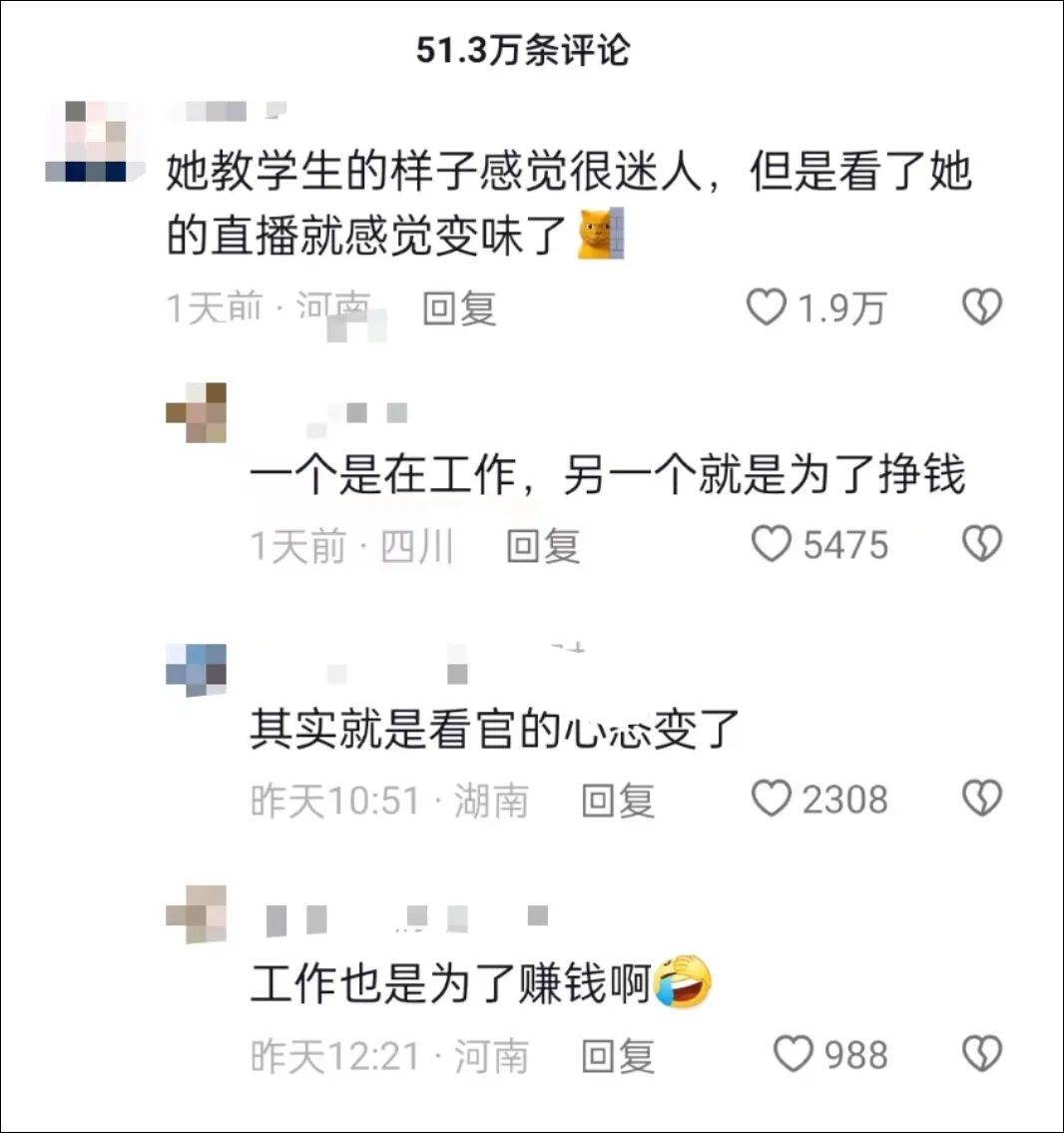Viewport: 1064px width, 1133px height.
Task: Reply to the Hunan comment from 昨天10:51
Action: [x=618, y=800]
